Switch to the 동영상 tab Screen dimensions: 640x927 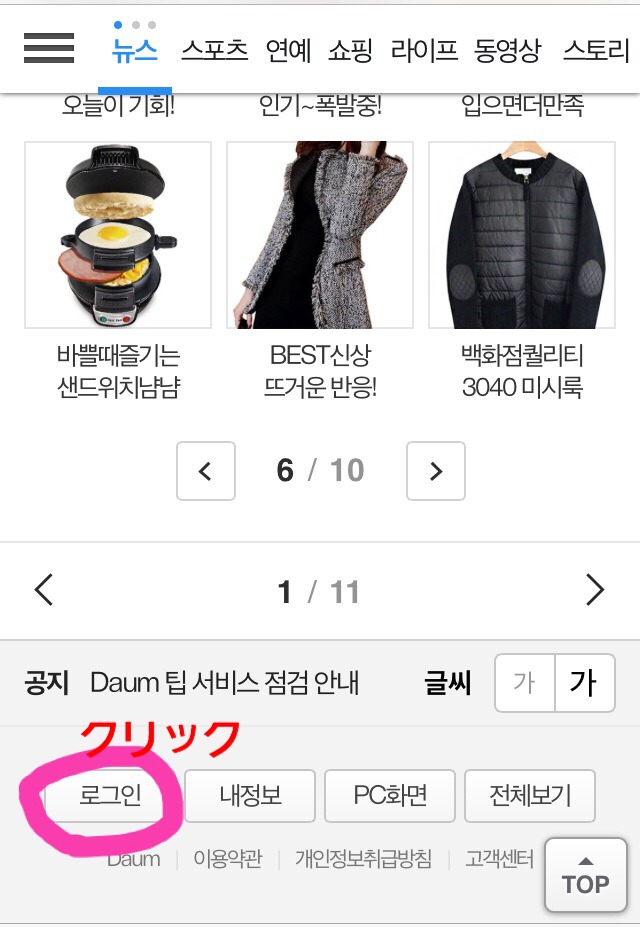point(508,50)
